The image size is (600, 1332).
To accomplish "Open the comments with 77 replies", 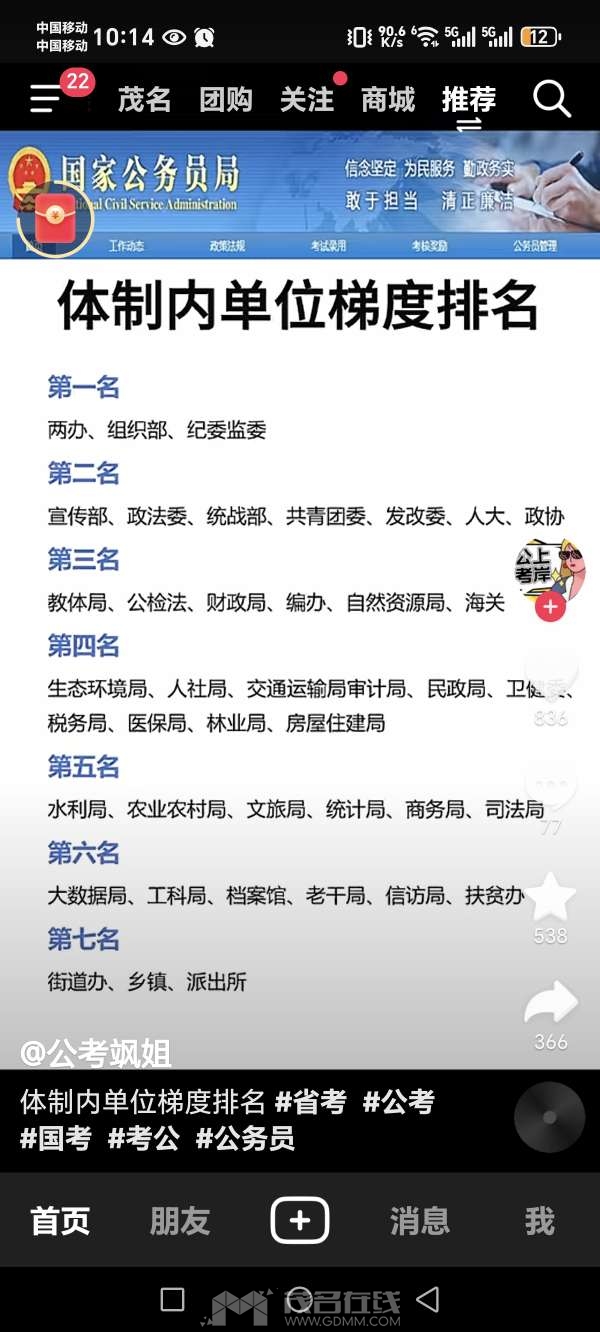I will (551, 785).
